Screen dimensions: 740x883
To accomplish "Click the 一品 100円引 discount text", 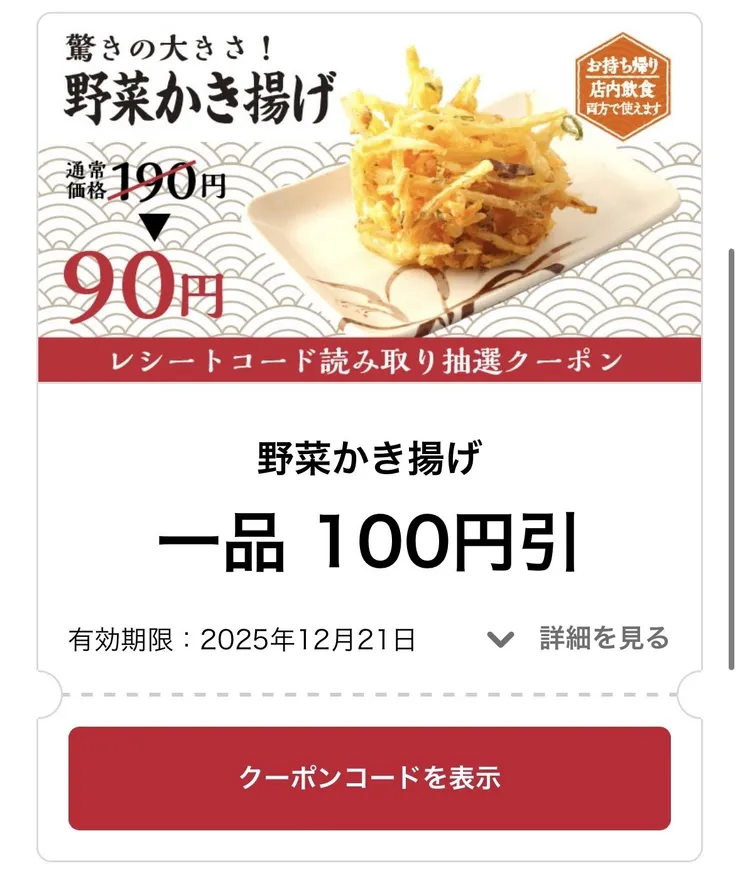I will click(370, 540).
